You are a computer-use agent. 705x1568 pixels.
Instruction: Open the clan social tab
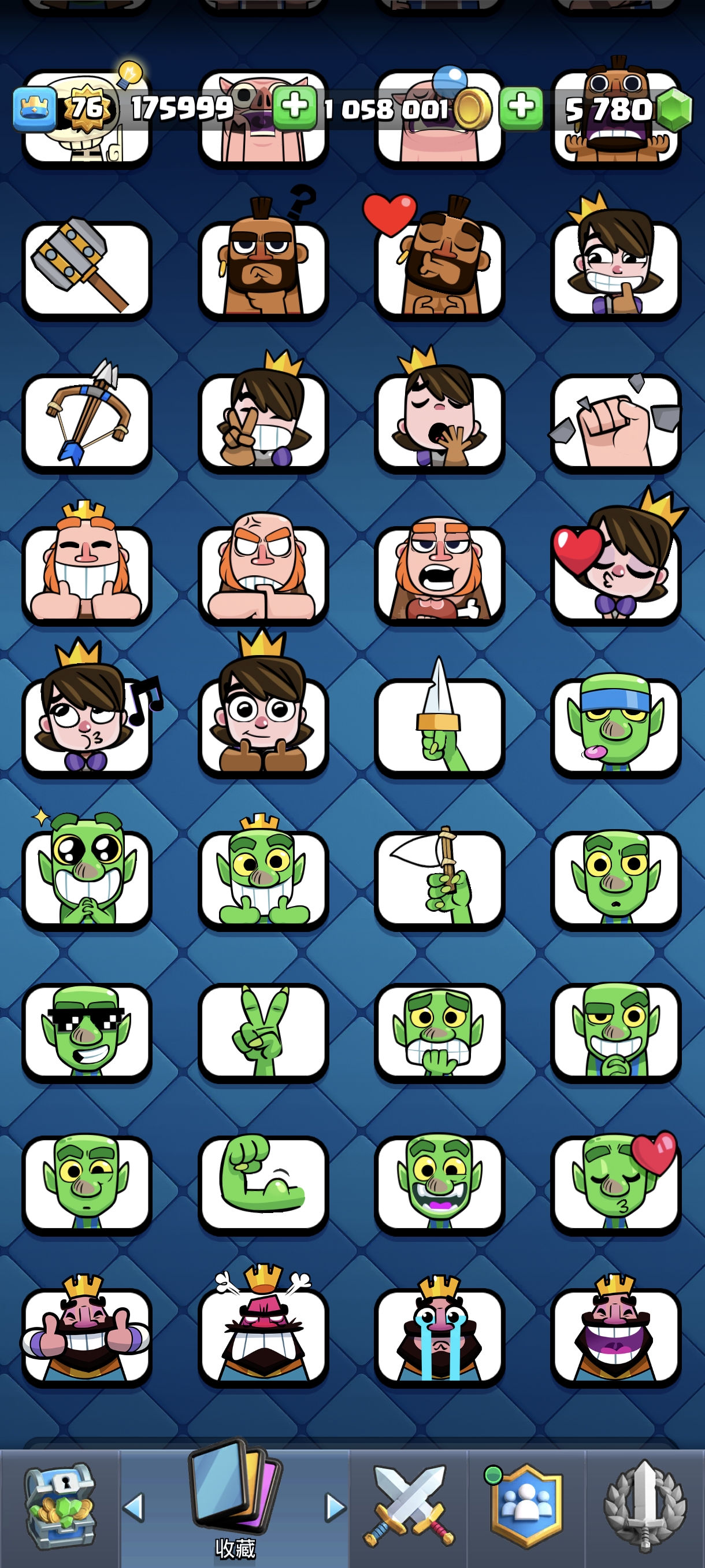click(526, 1506)
